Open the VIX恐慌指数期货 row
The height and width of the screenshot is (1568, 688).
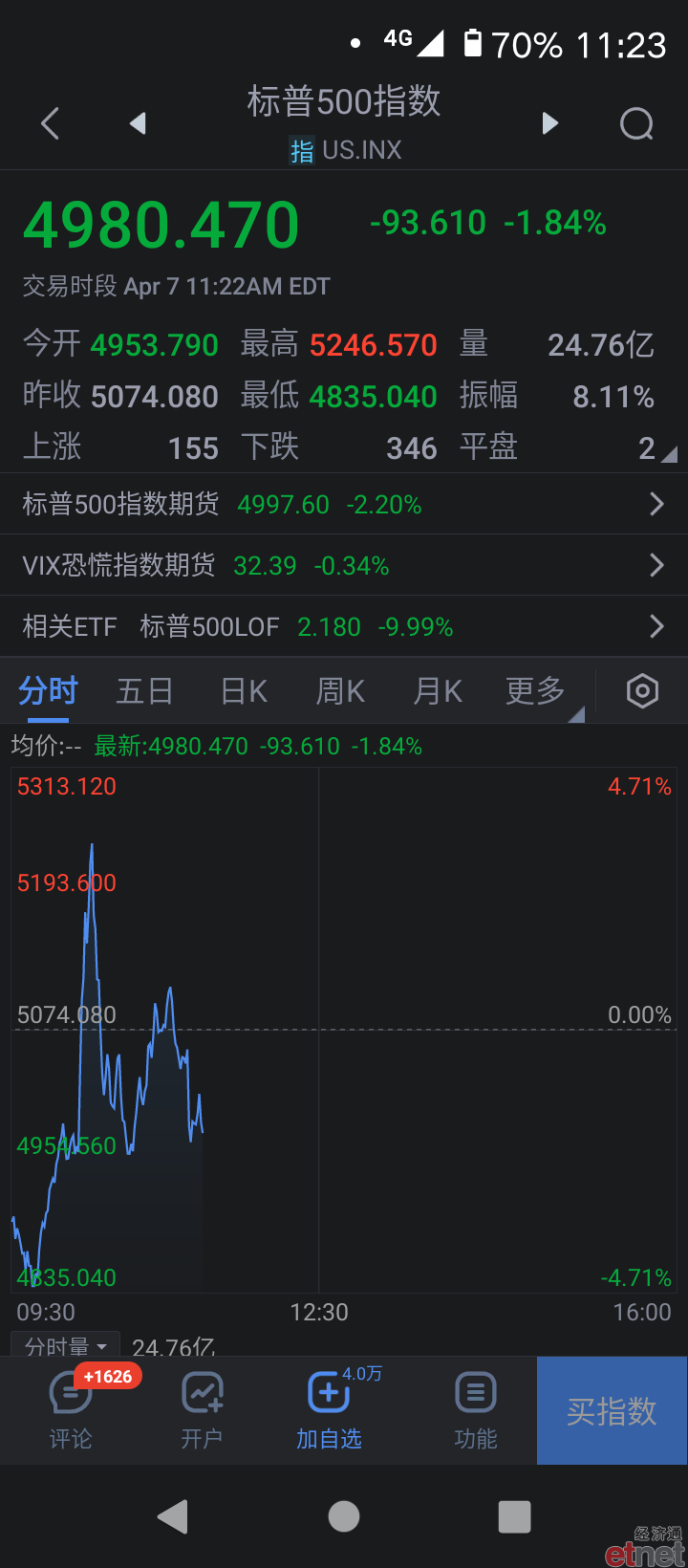tap(344, 565)
